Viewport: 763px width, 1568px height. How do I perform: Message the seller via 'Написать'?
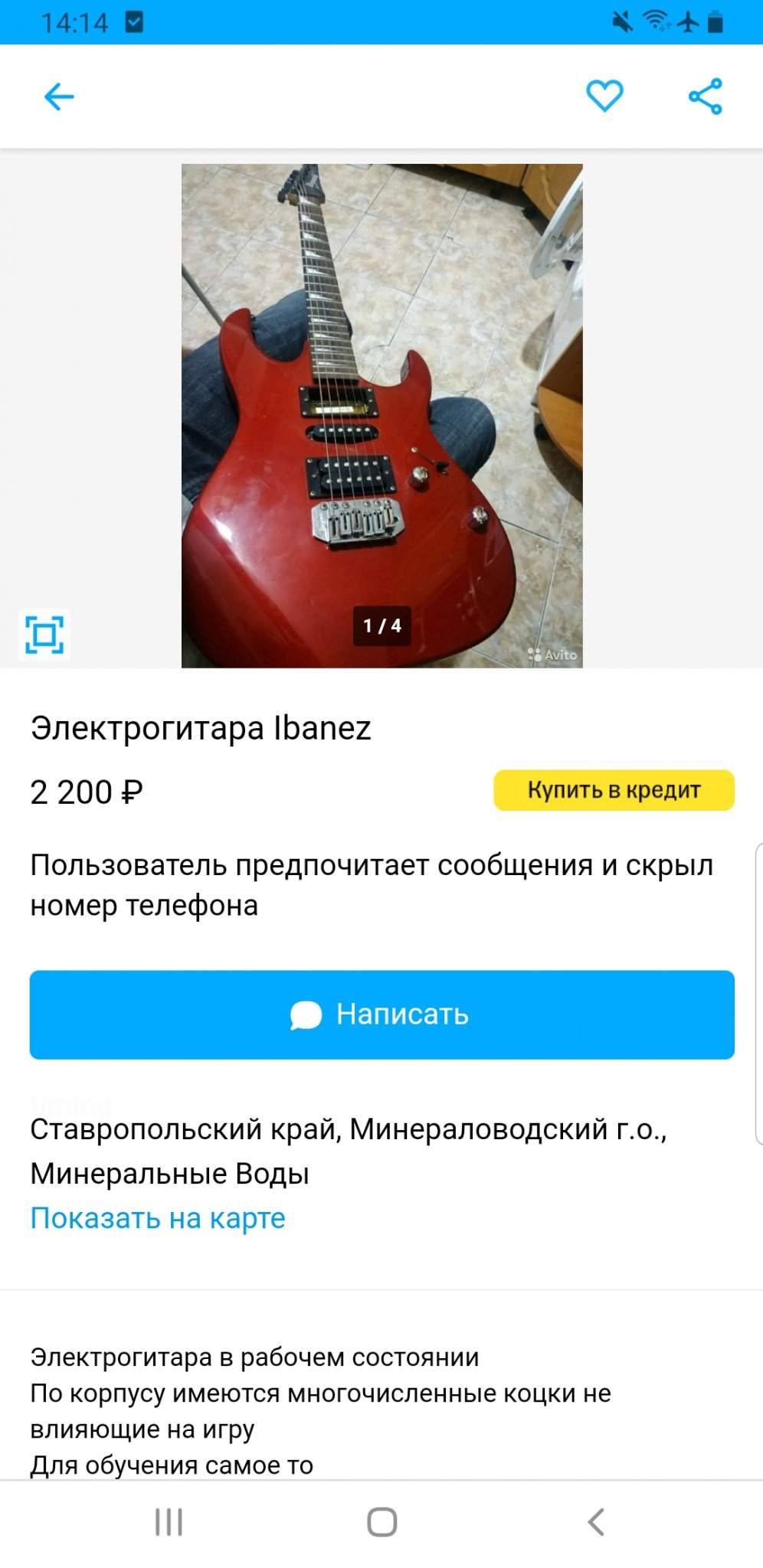pos(381,1014)
